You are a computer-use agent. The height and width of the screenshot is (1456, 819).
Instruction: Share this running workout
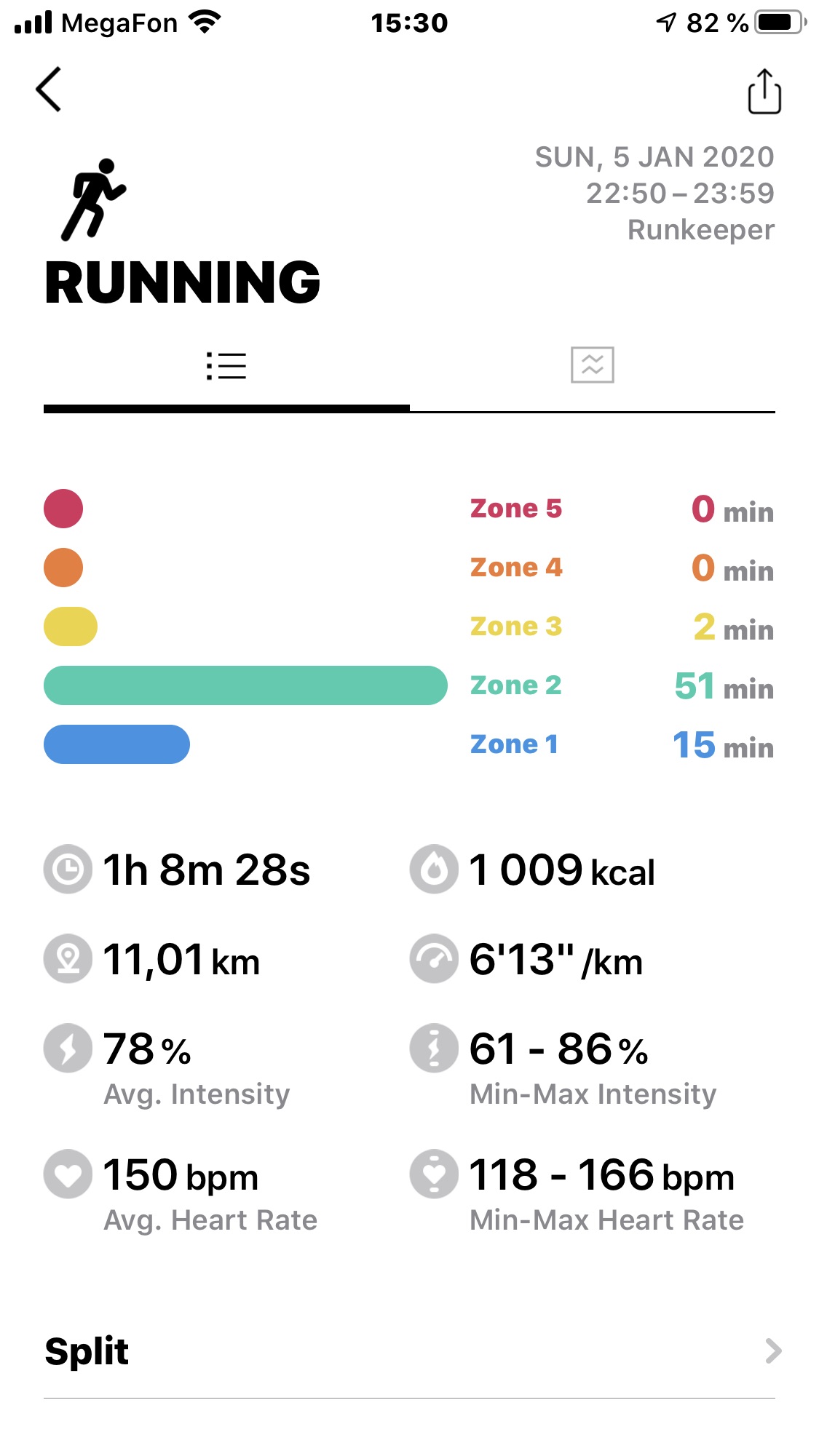(x=764, y=91)
